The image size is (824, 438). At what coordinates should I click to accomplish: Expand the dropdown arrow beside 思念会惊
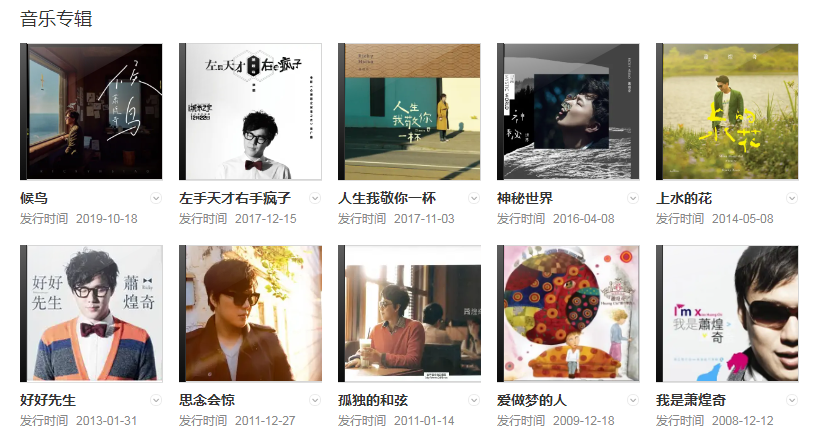point(315,400)
